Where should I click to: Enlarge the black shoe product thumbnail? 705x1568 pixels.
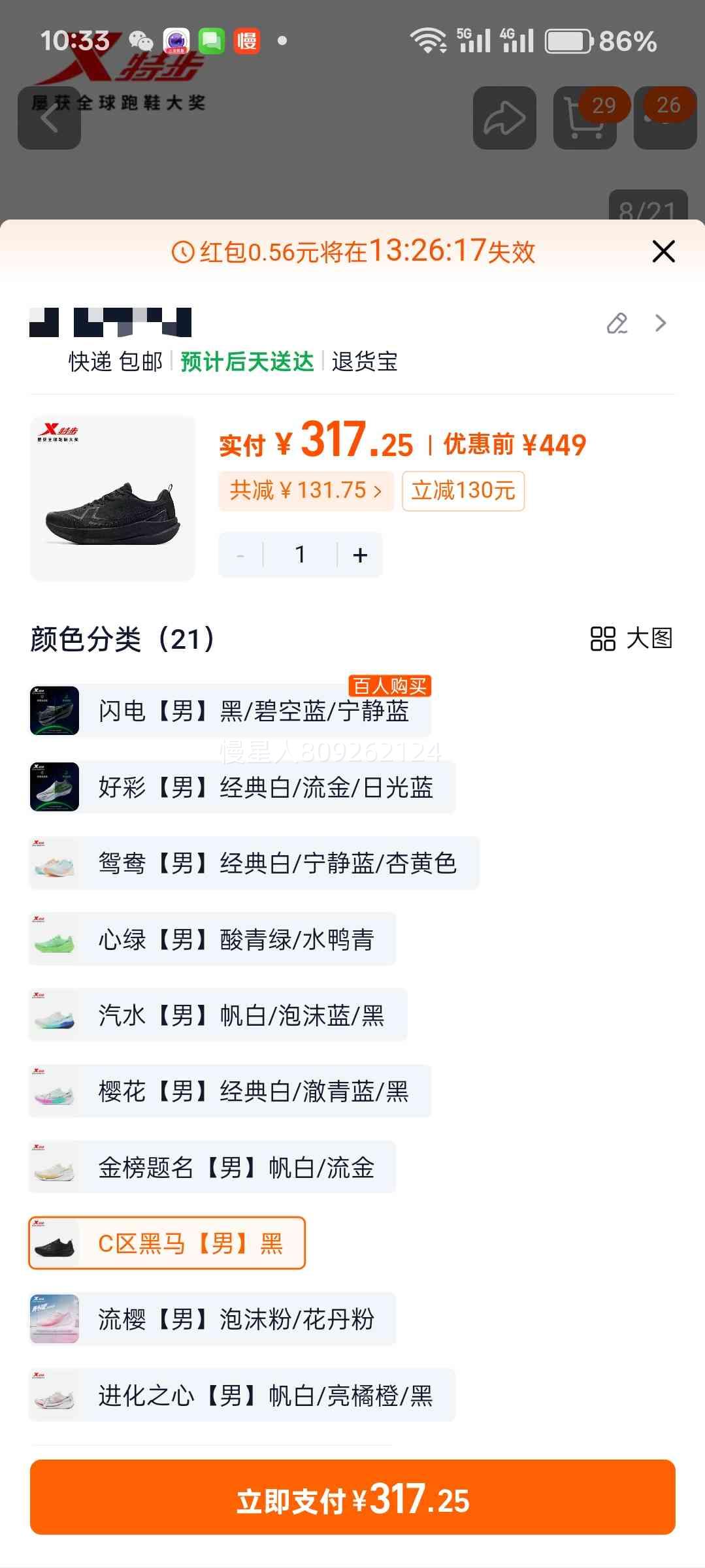(112, 498)
